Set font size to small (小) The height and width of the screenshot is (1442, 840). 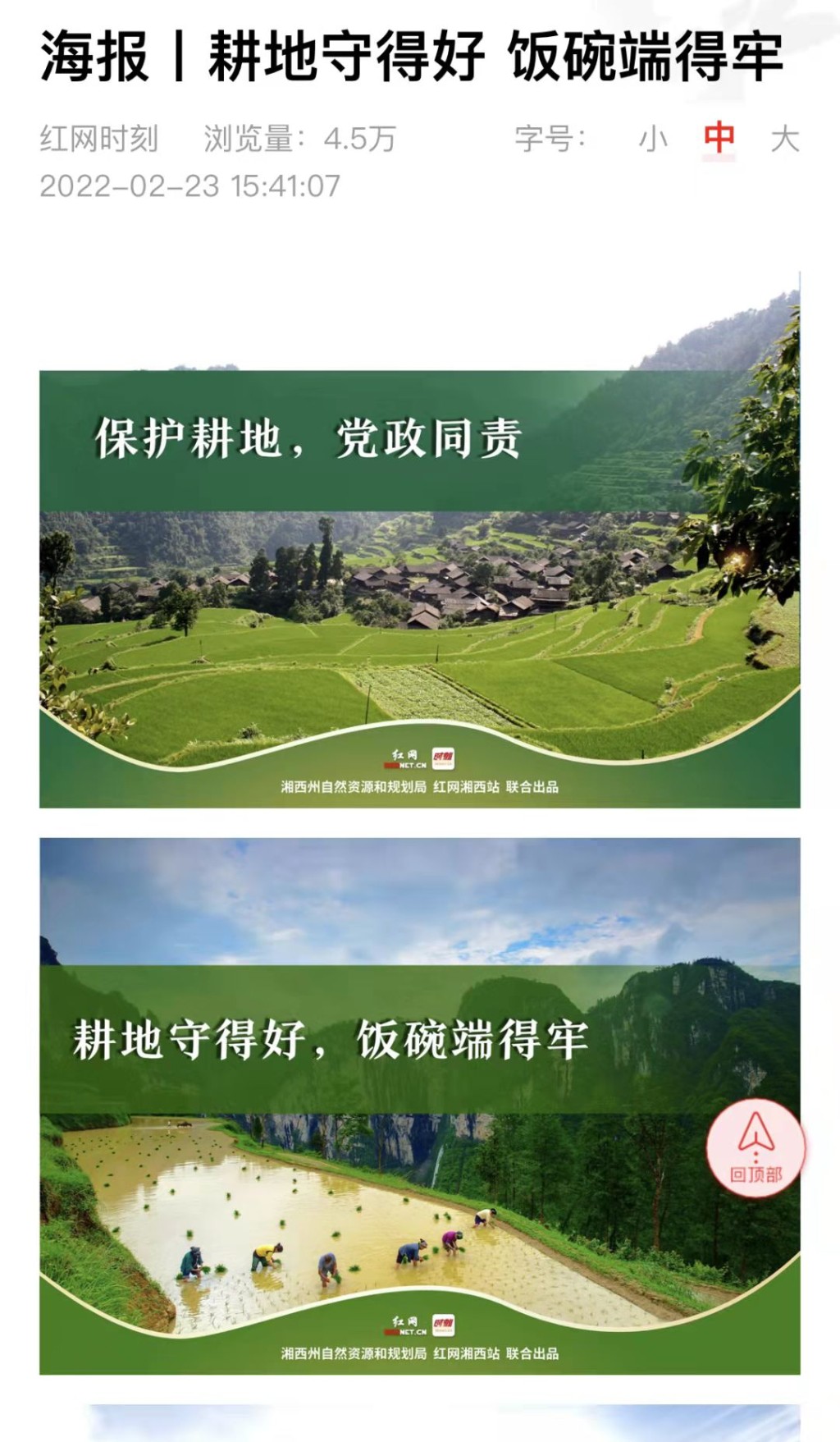coord(653,139)
